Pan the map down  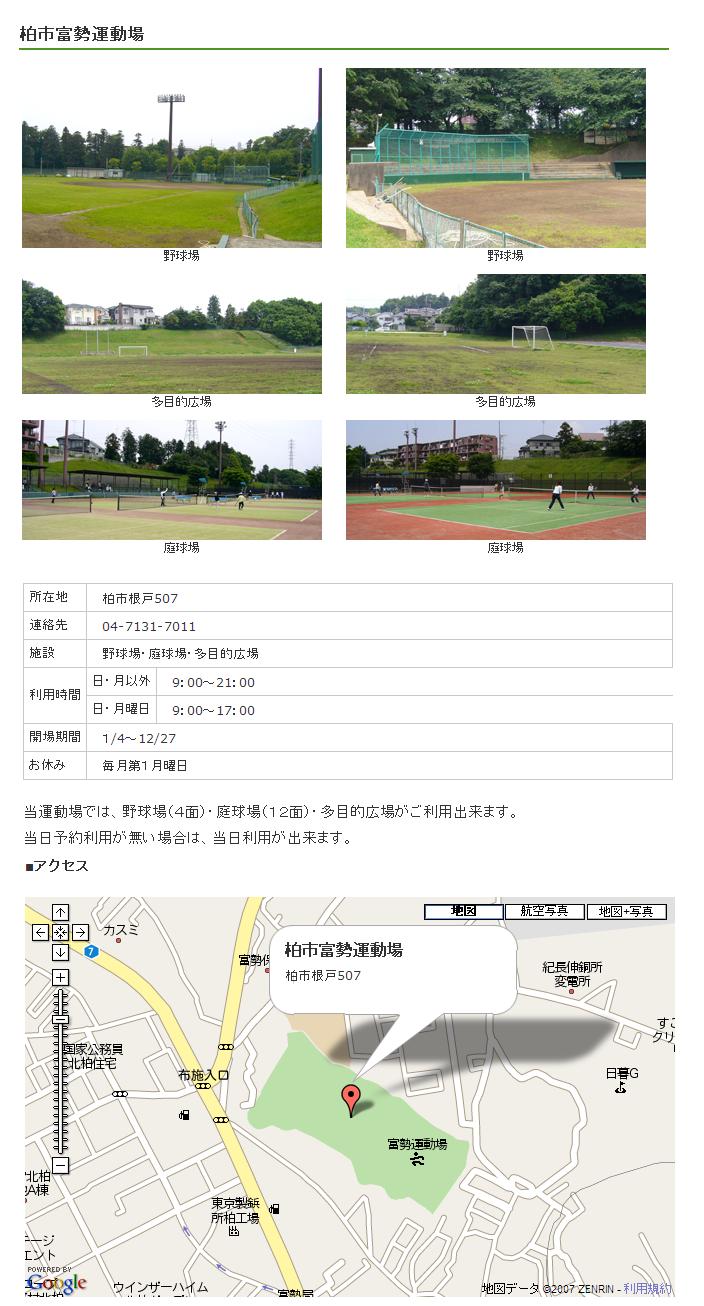(x=60, y=952)
